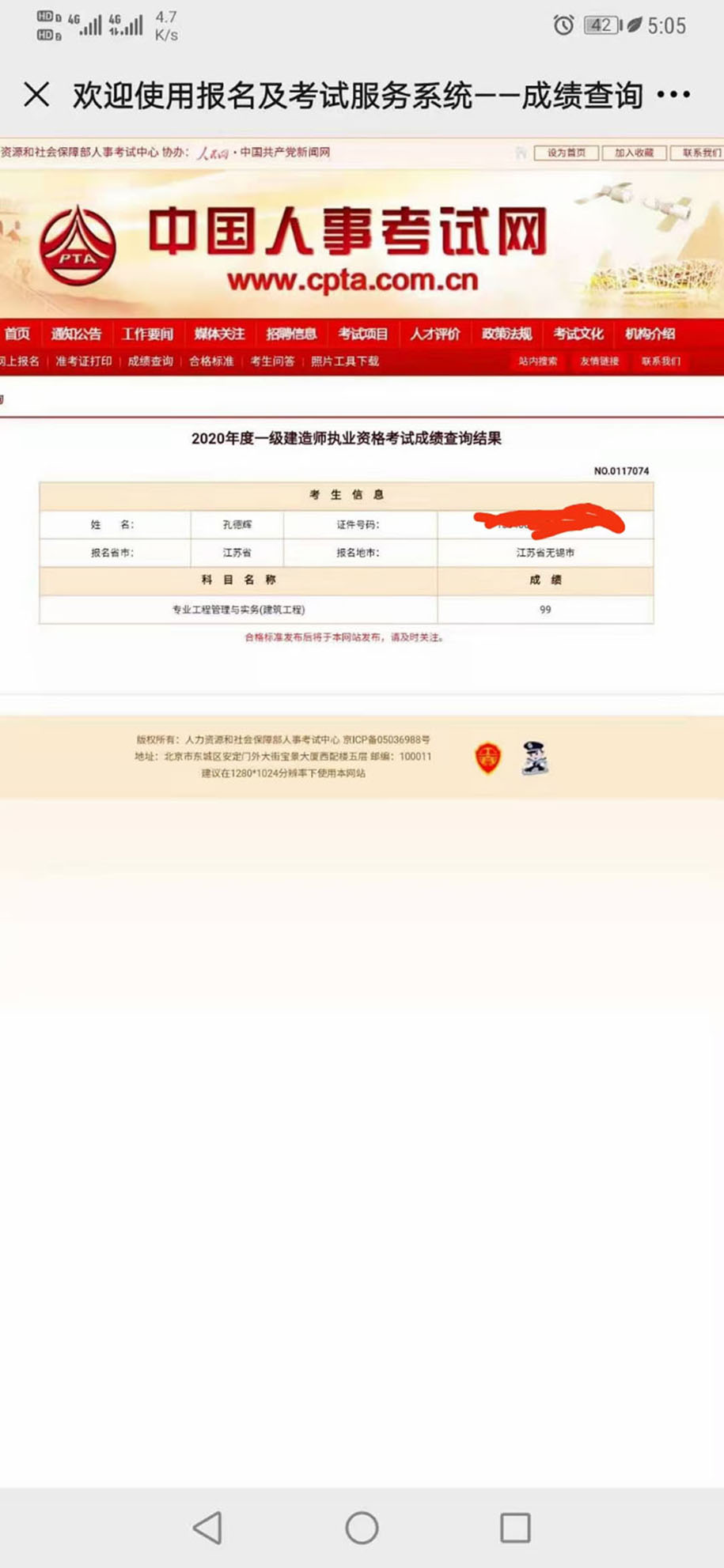Open the 考生问答 link
The image size is (724, 1568).
click(272, 361)
